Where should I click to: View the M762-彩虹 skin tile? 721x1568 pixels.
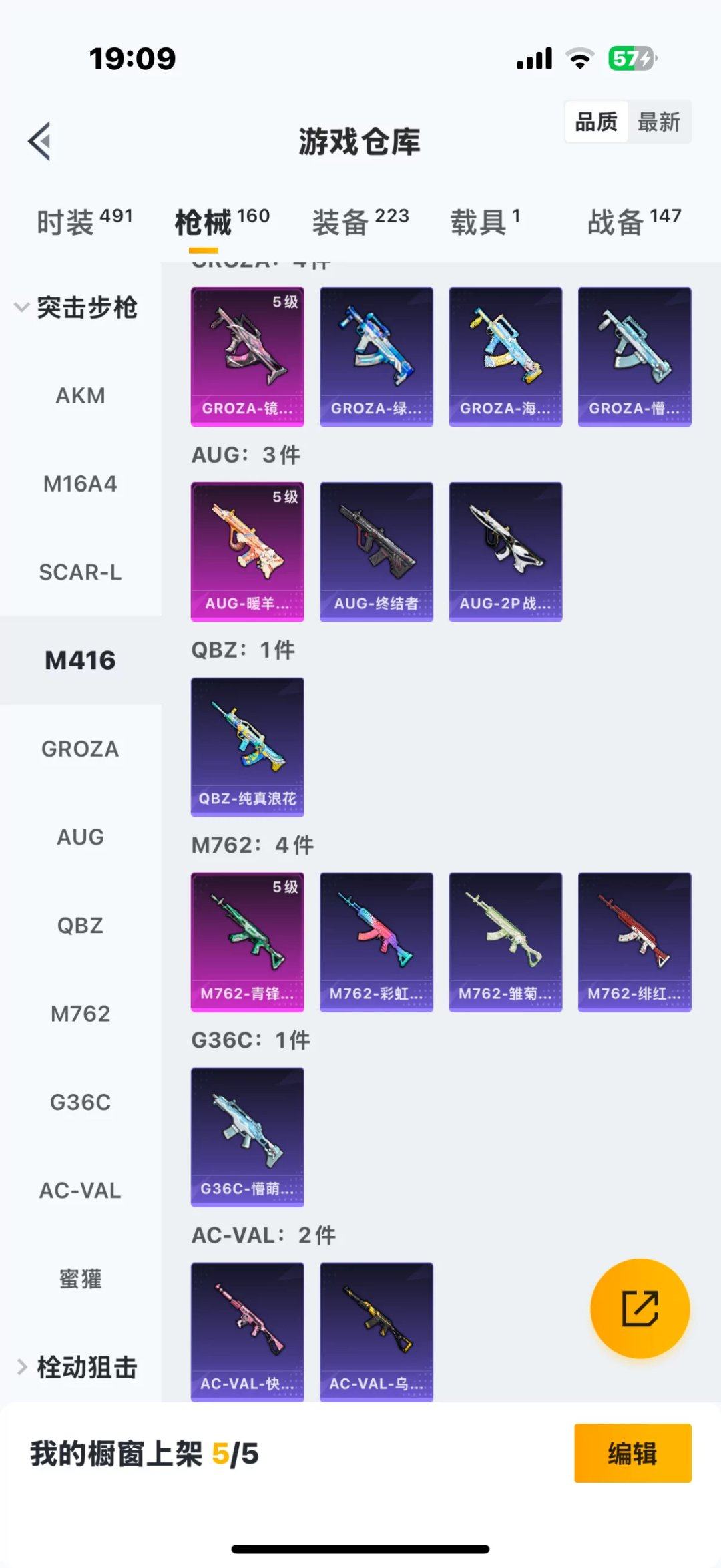tap(376, 942)
